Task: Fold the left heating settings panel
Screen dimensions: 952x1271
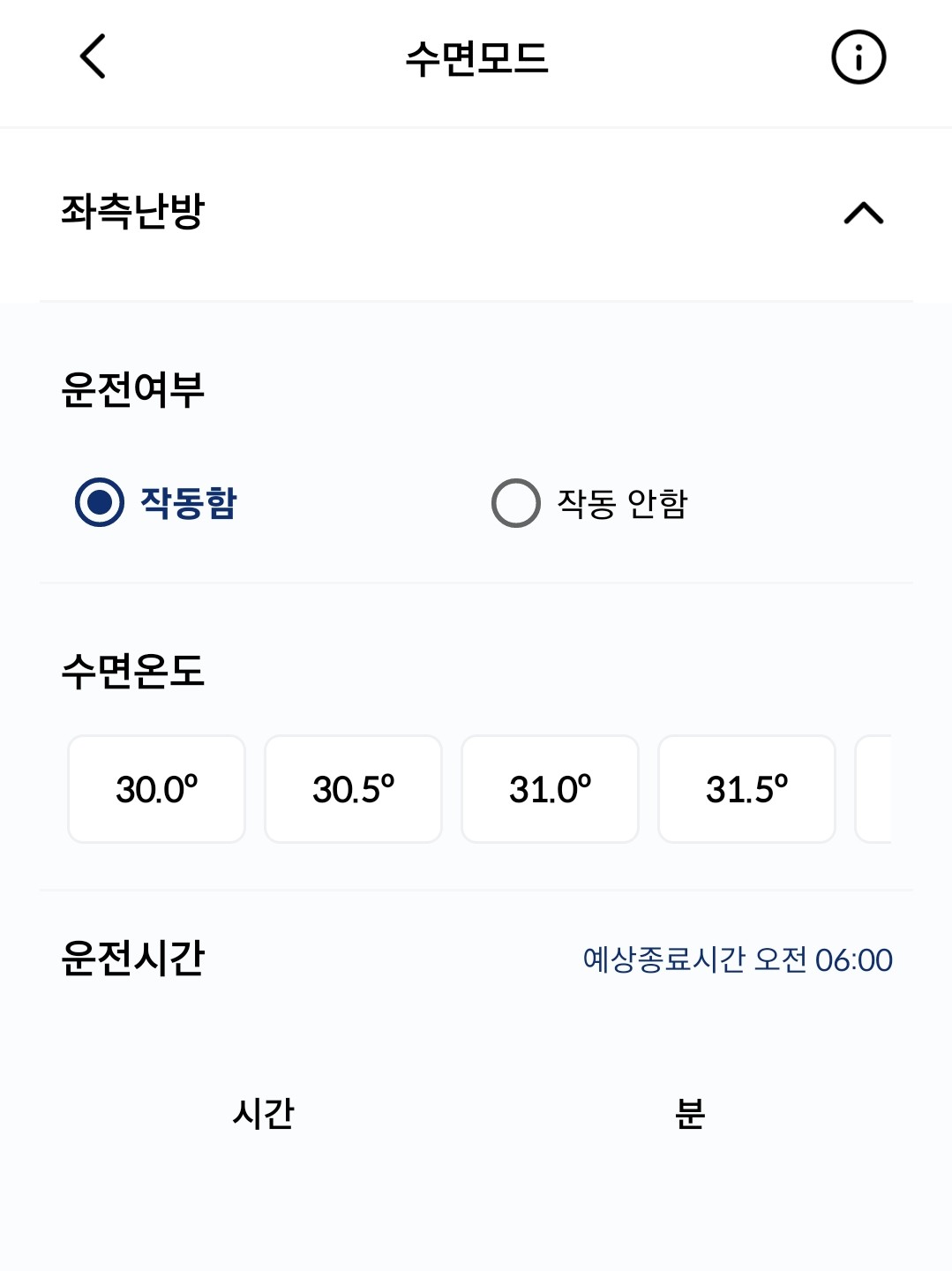Action: 862,212
